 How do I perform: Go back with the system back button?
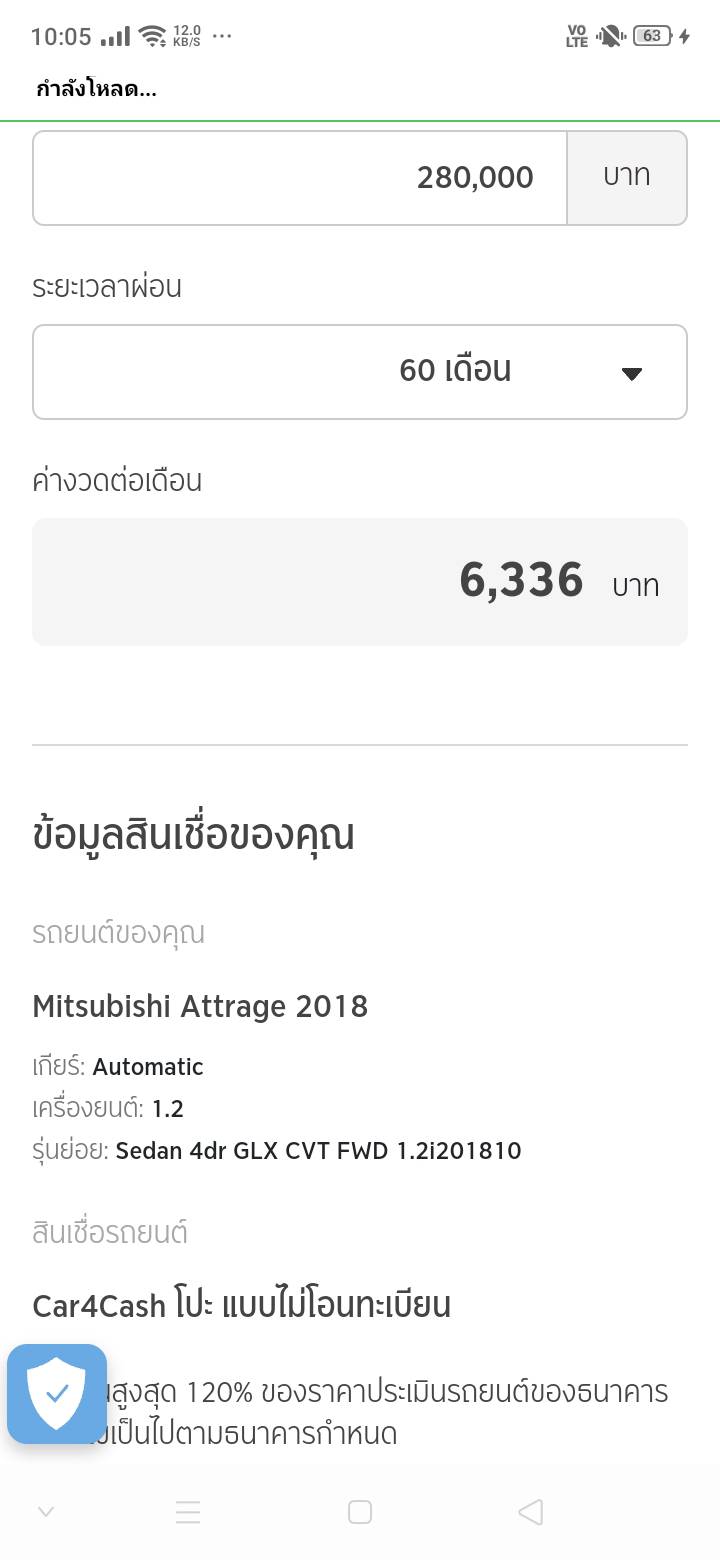(531, 1512)
